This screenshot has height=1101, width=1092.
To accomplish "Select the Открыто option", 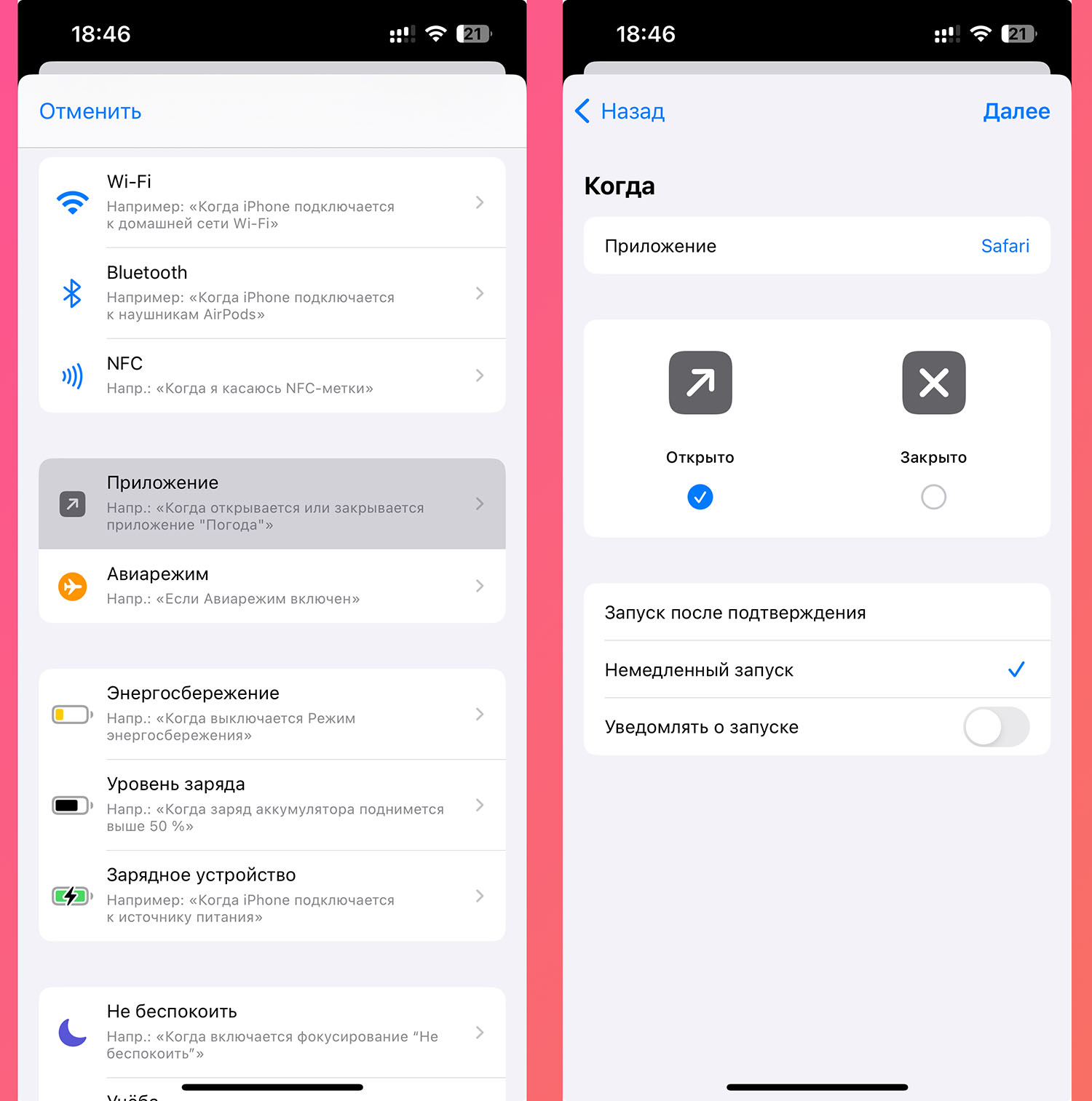I will [x=700, y=497].
